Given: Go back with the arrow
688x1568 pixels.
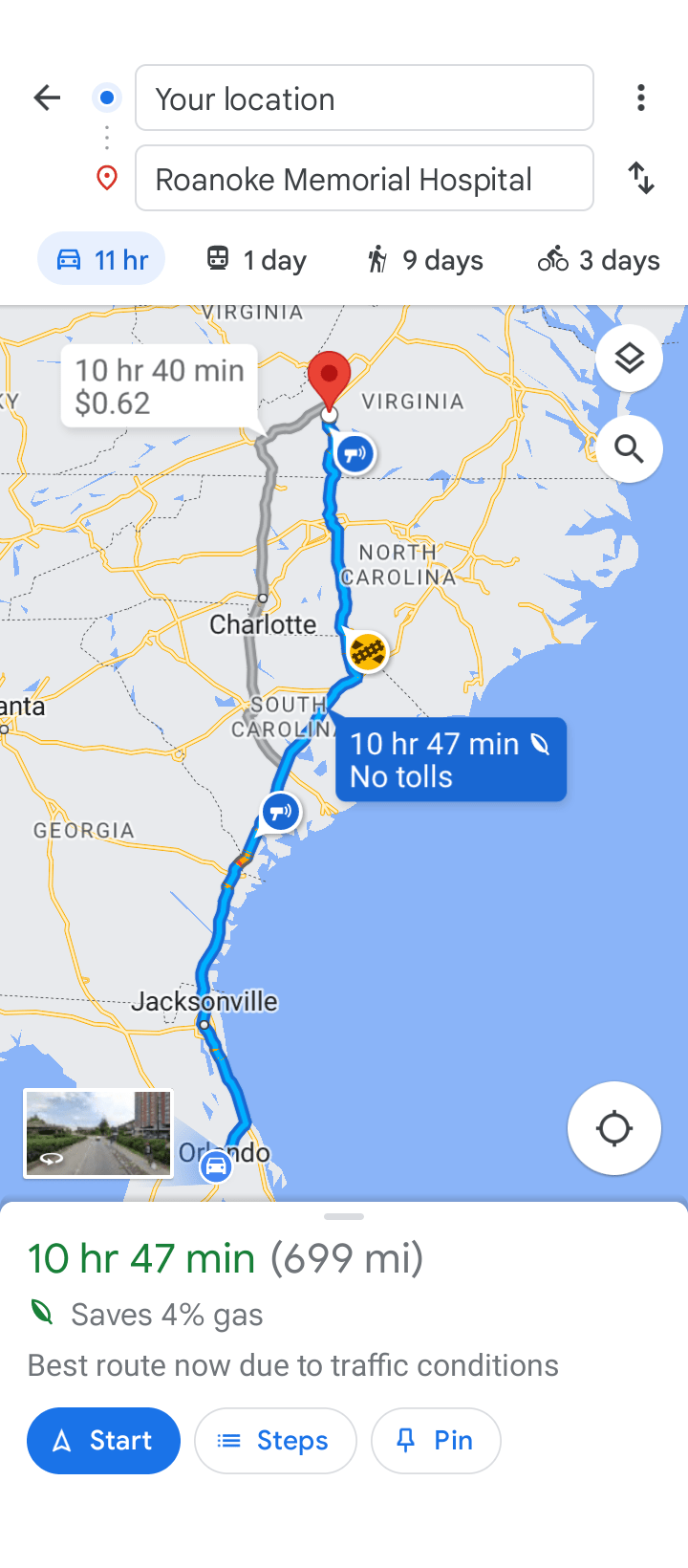Looking at the screenshot, I should pos(47,98).
